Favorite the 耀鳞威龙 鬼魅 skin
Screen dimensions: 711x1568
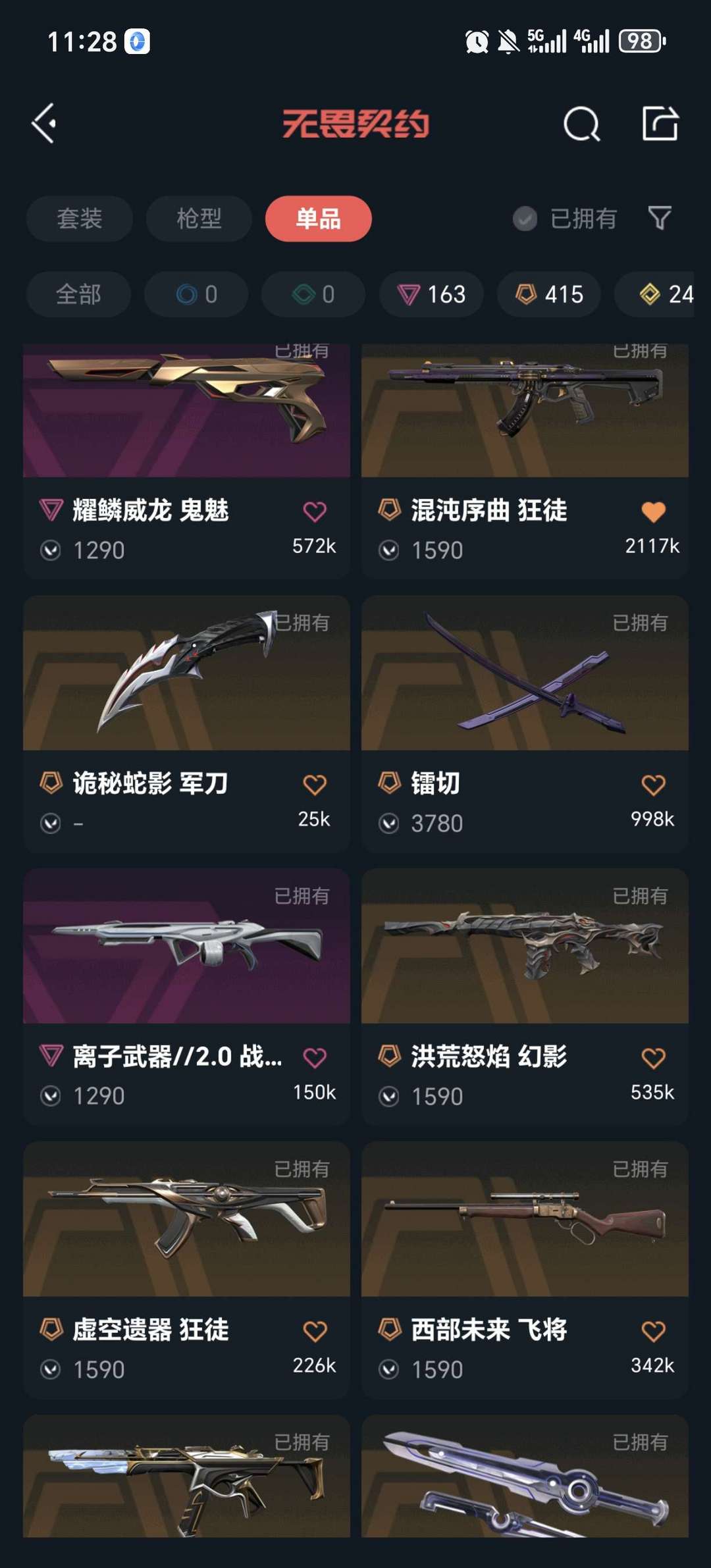click(x=313, y=512)
